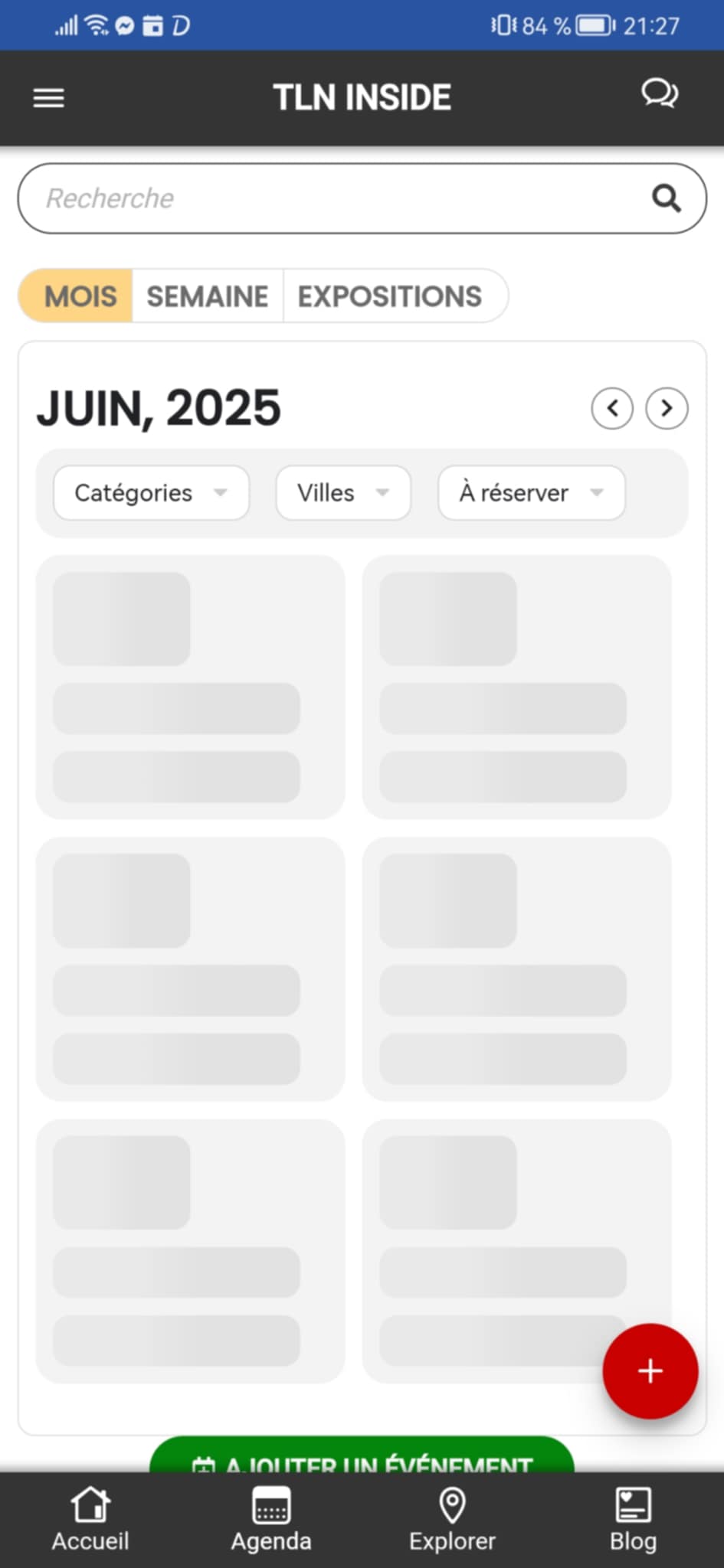This screenshot has height=1568, width=724.
Task: Go to the Accueil tab
Action: coord(90,1520)
